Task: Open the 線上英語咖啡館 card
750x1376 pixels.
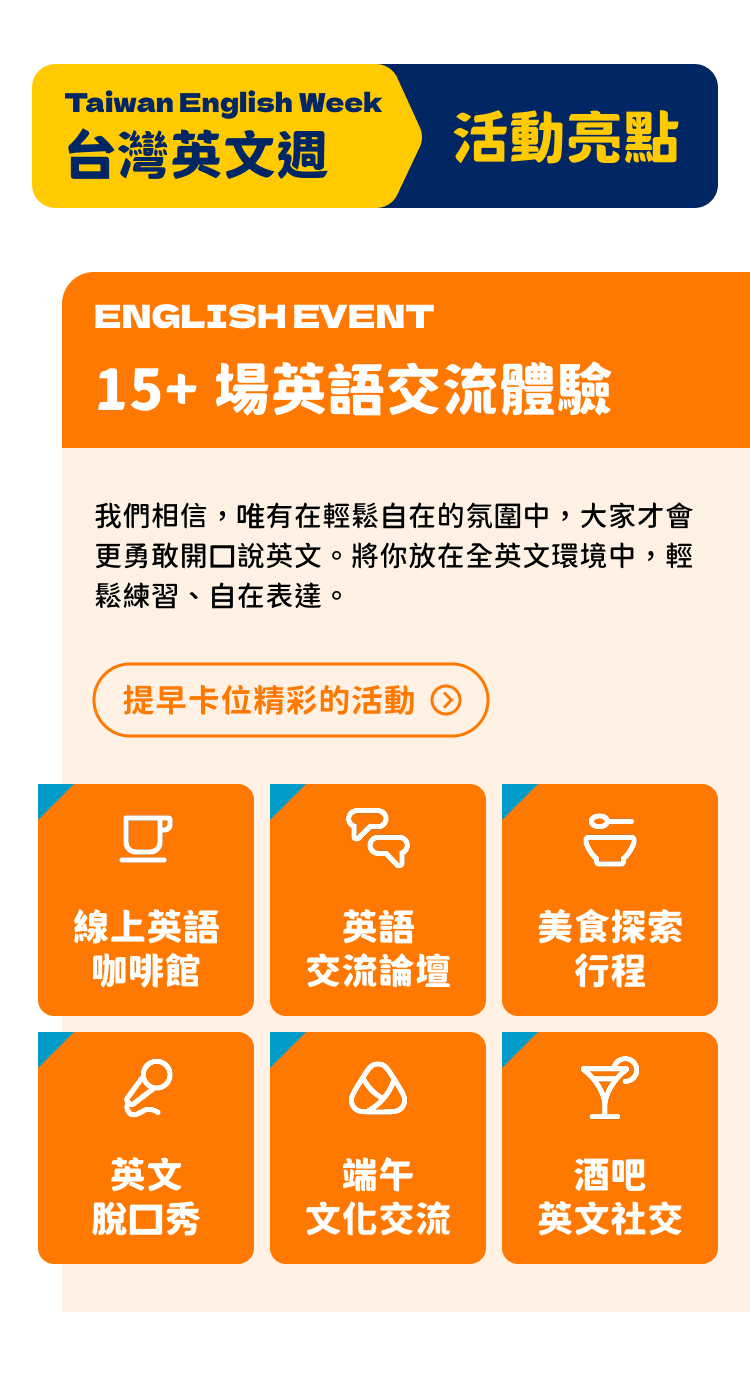Action: [x=146, y=900]
